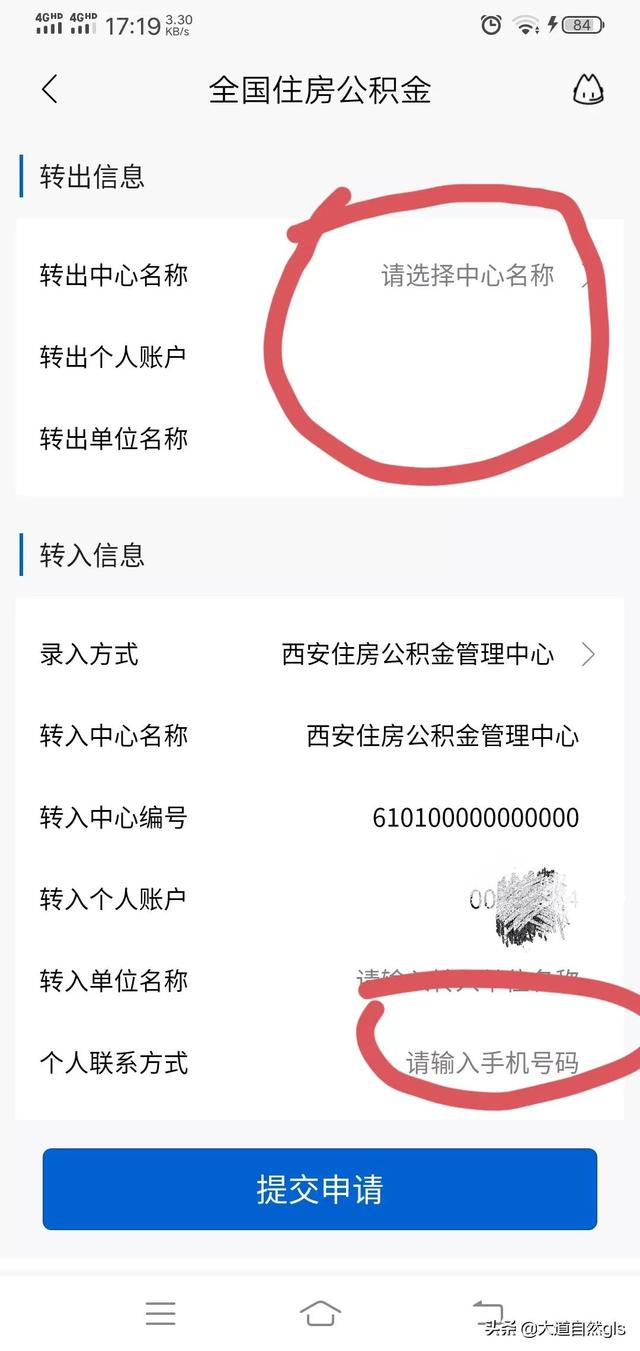Submit the application with 提交申请

(319, 1189)
